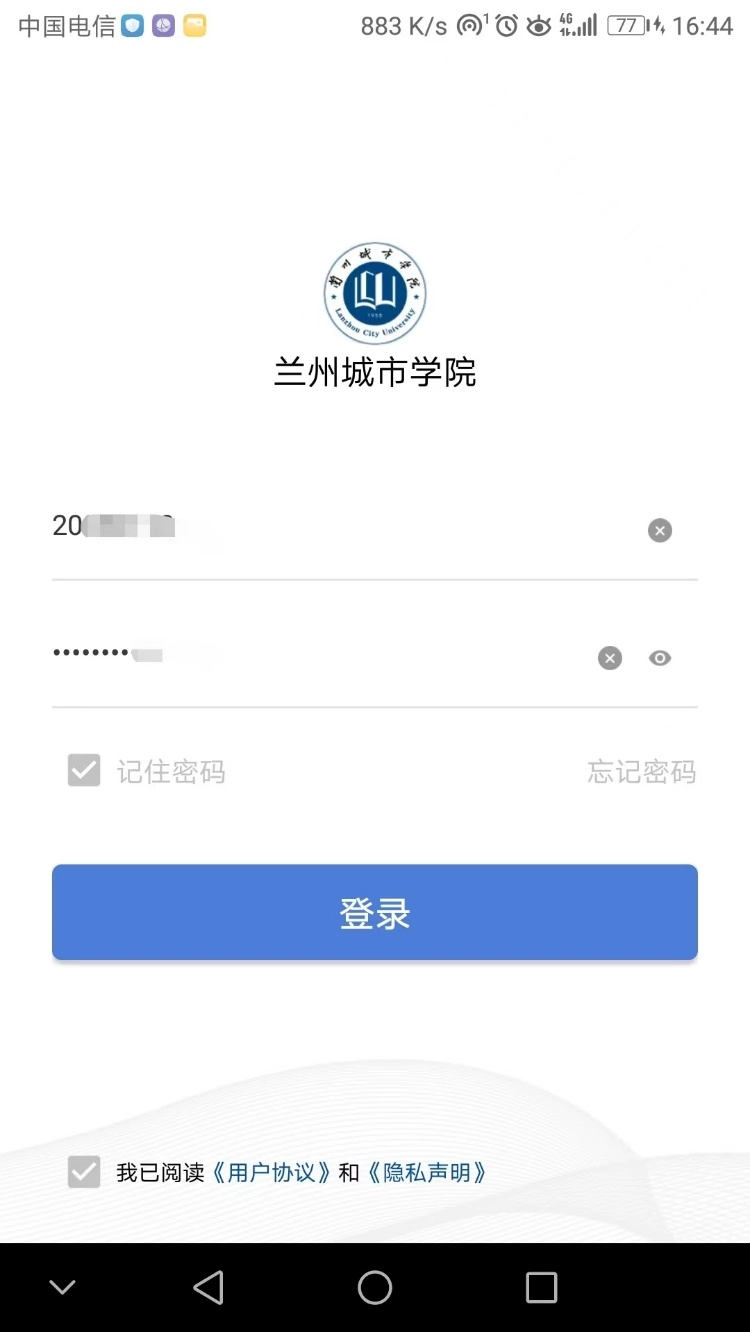This screenshot has width=750, height=1332.
Task: Clear the account number field
Action: [x=659, y=530]
